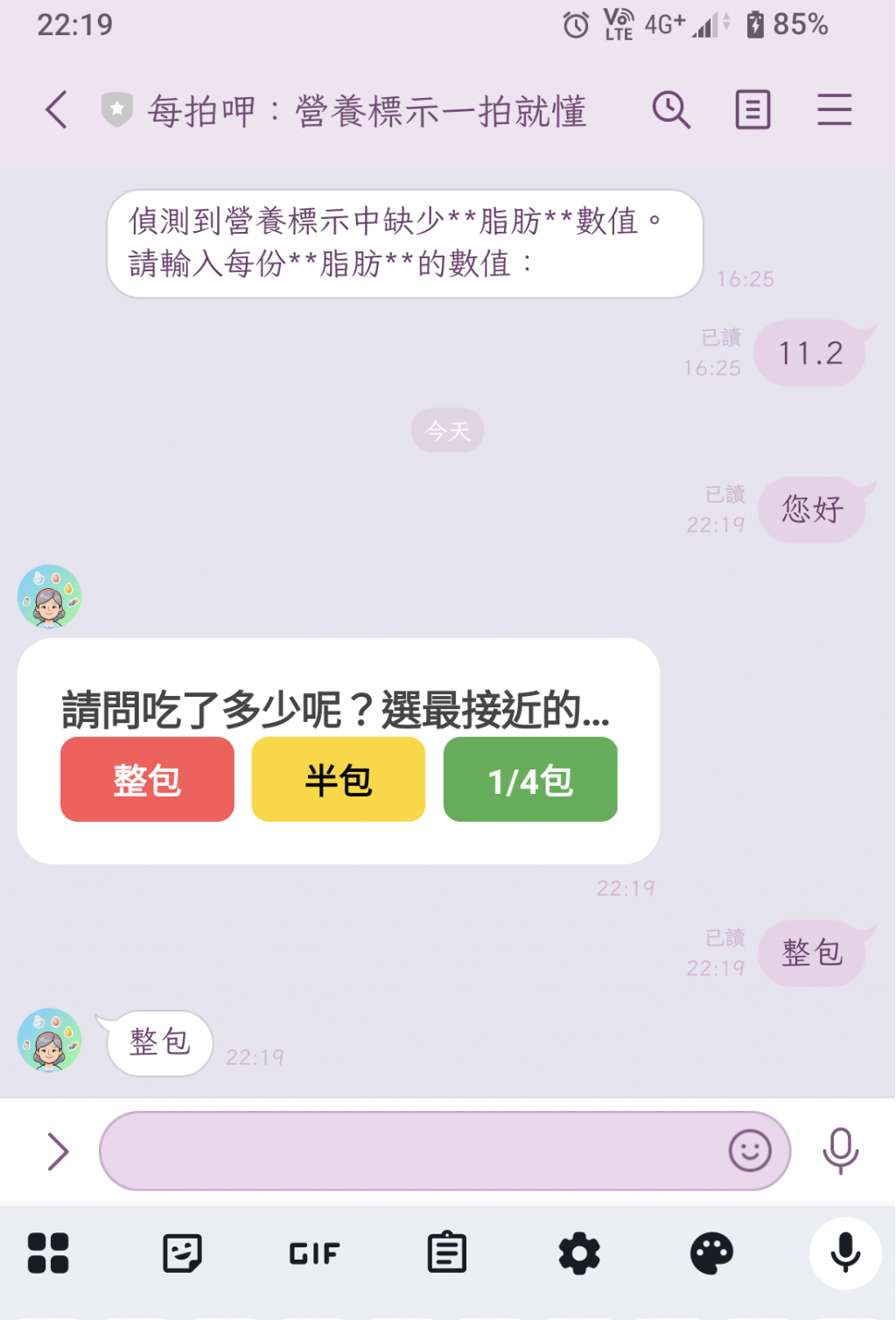Open the chat hamburger menu

834,110
